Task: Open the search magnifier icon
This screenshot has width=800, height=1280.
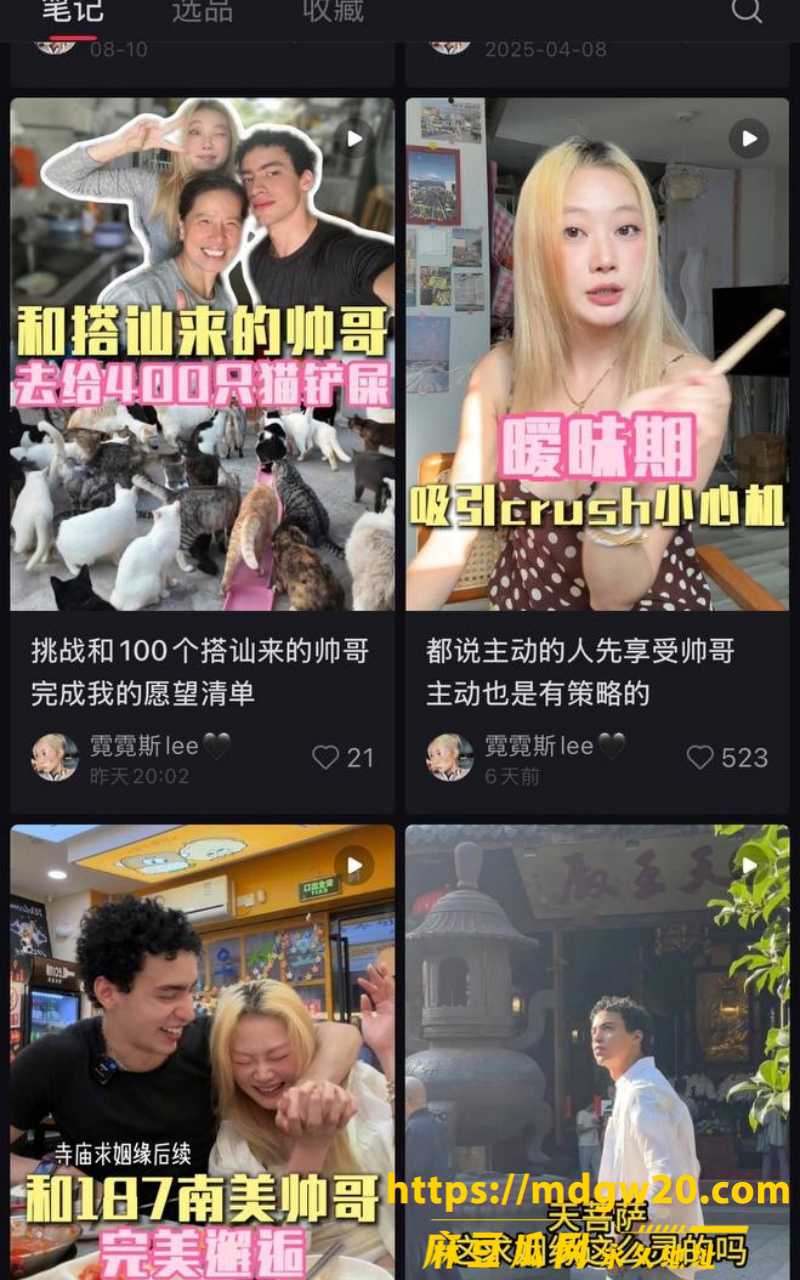Action: (746, 10)
